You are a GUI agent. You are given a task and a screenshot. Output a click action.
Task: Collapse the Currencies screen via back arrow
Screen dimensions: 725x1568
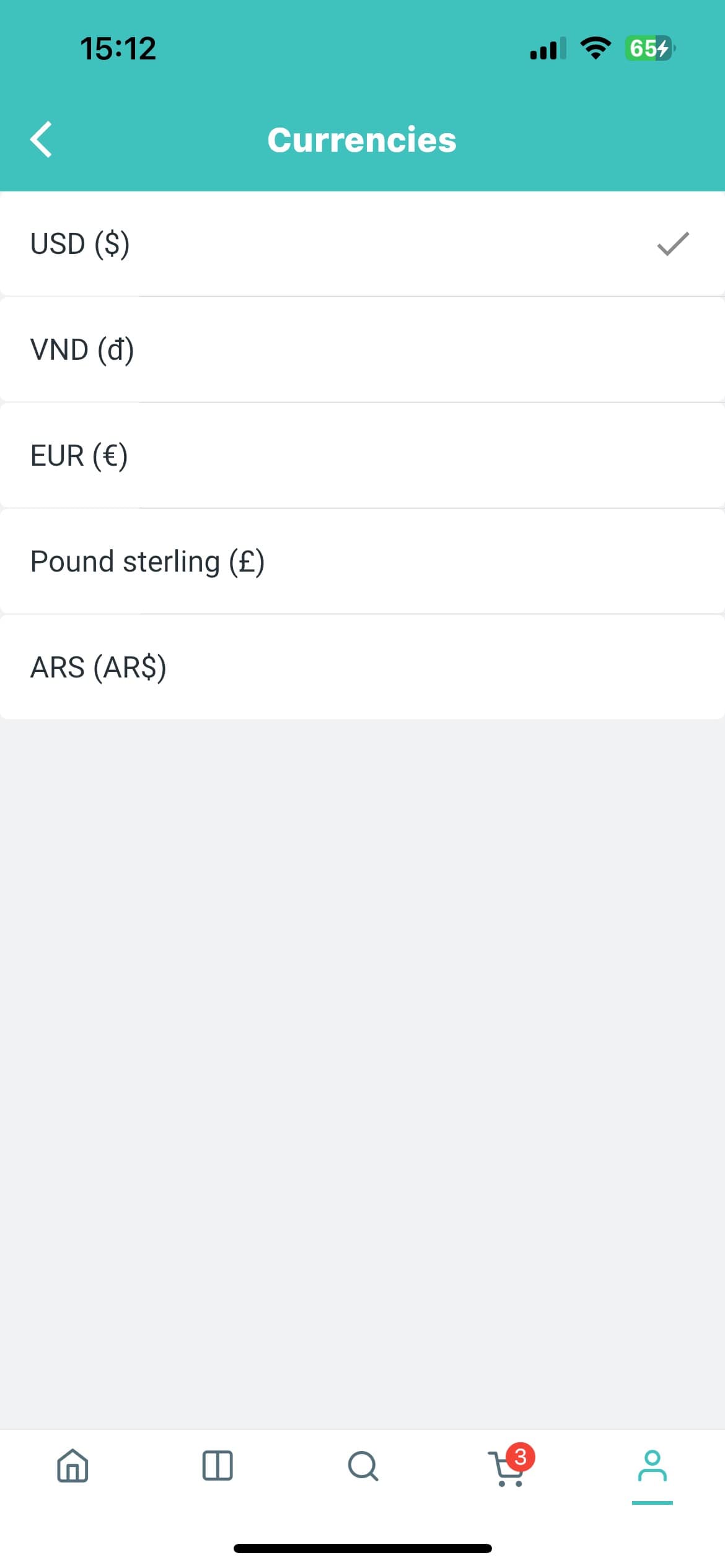(41, 140)
